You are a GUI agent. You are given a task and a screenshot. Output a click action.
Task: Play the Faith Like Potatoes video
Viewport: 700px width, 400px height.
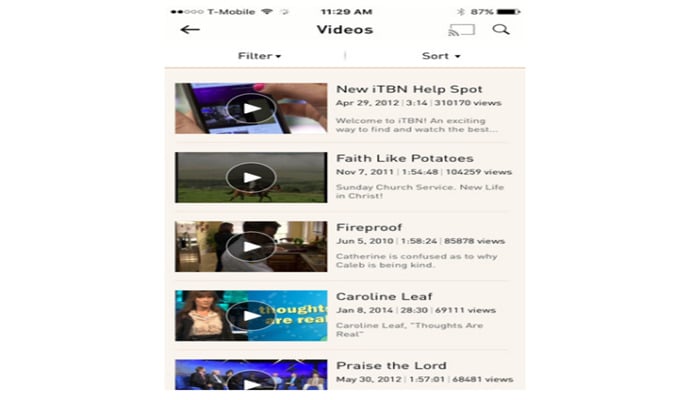tap(251, 177)
